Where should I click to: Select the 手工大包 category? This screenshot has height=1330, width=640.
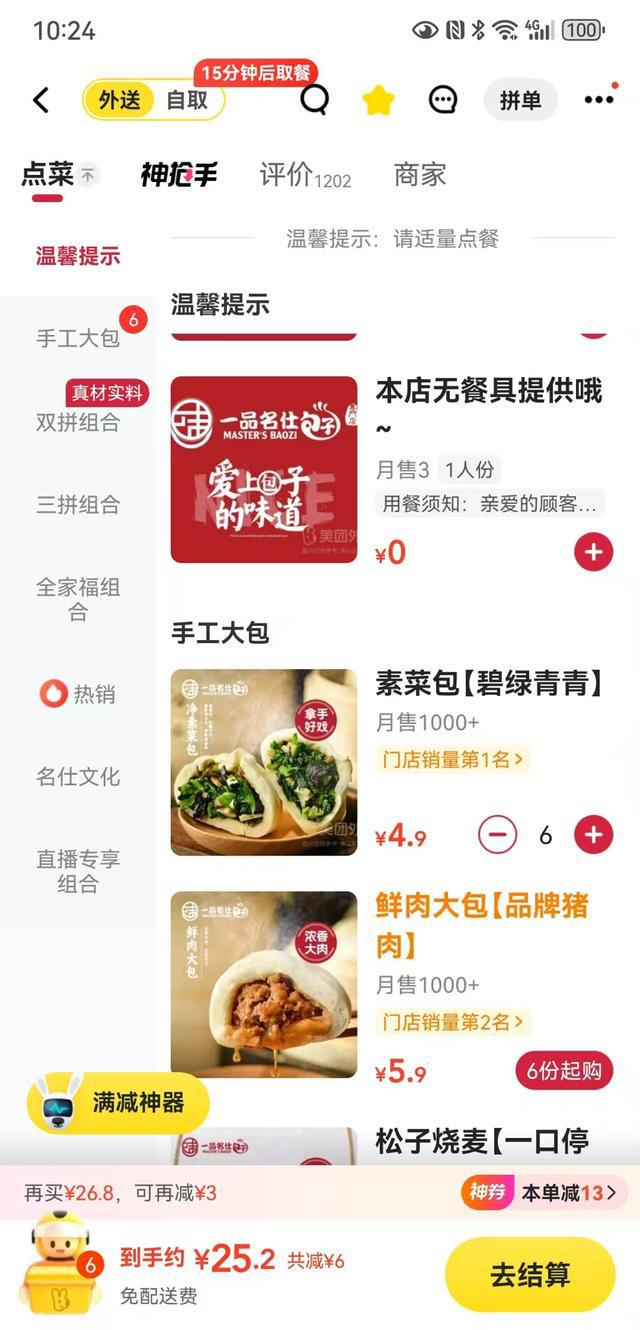pos(78,338)
